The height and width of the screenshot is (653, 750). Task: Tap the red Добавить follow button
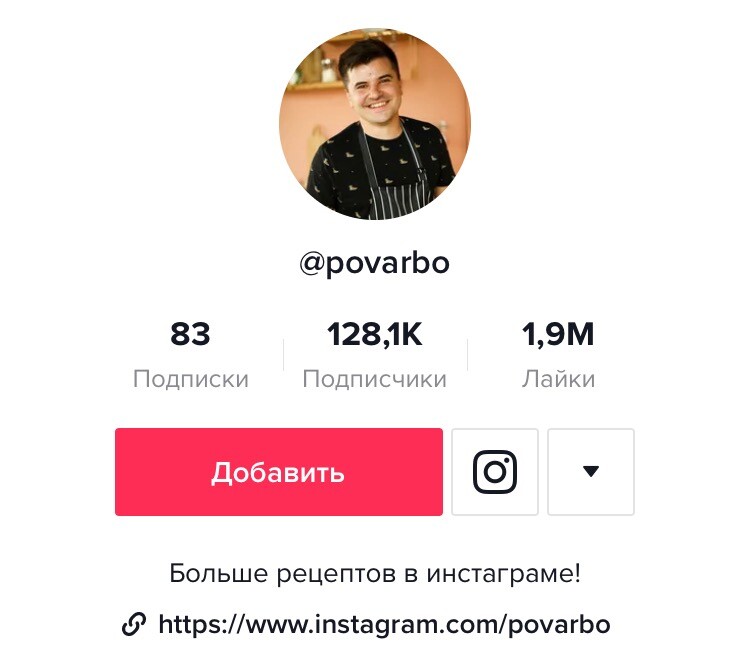(x=278, y=472)
